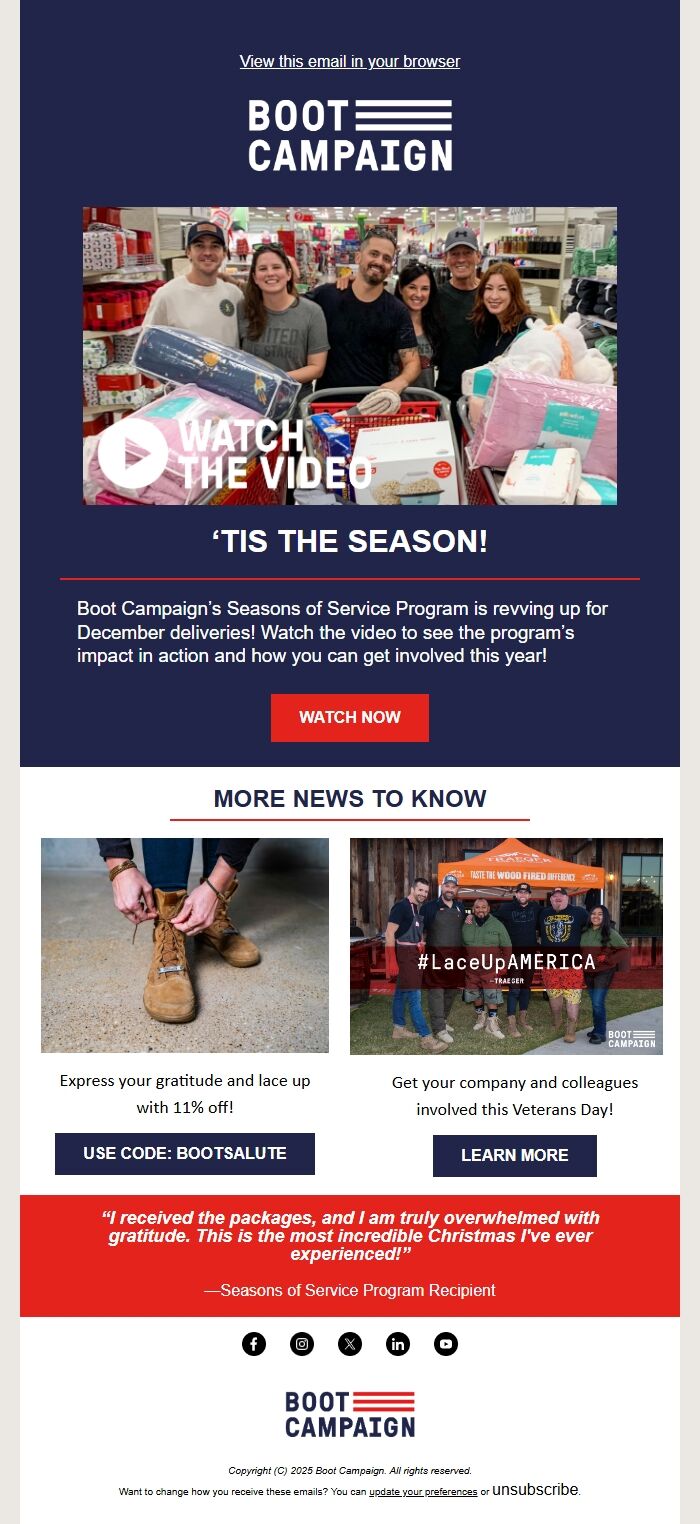Click the unsubscribe link
Viewport: 700px width, 1524px height.
(x=535, y=1490)
